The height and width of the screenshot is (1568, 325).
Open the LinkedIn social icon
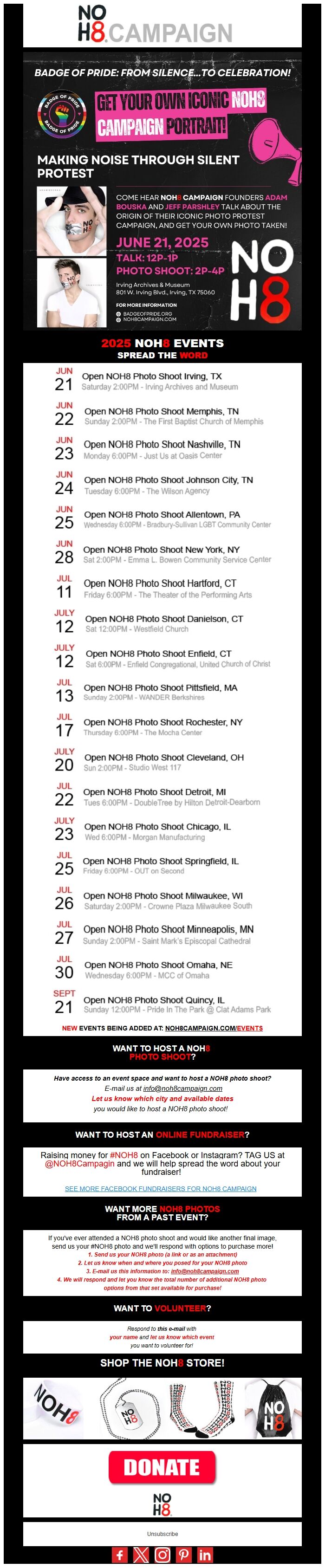point(205,1555)
